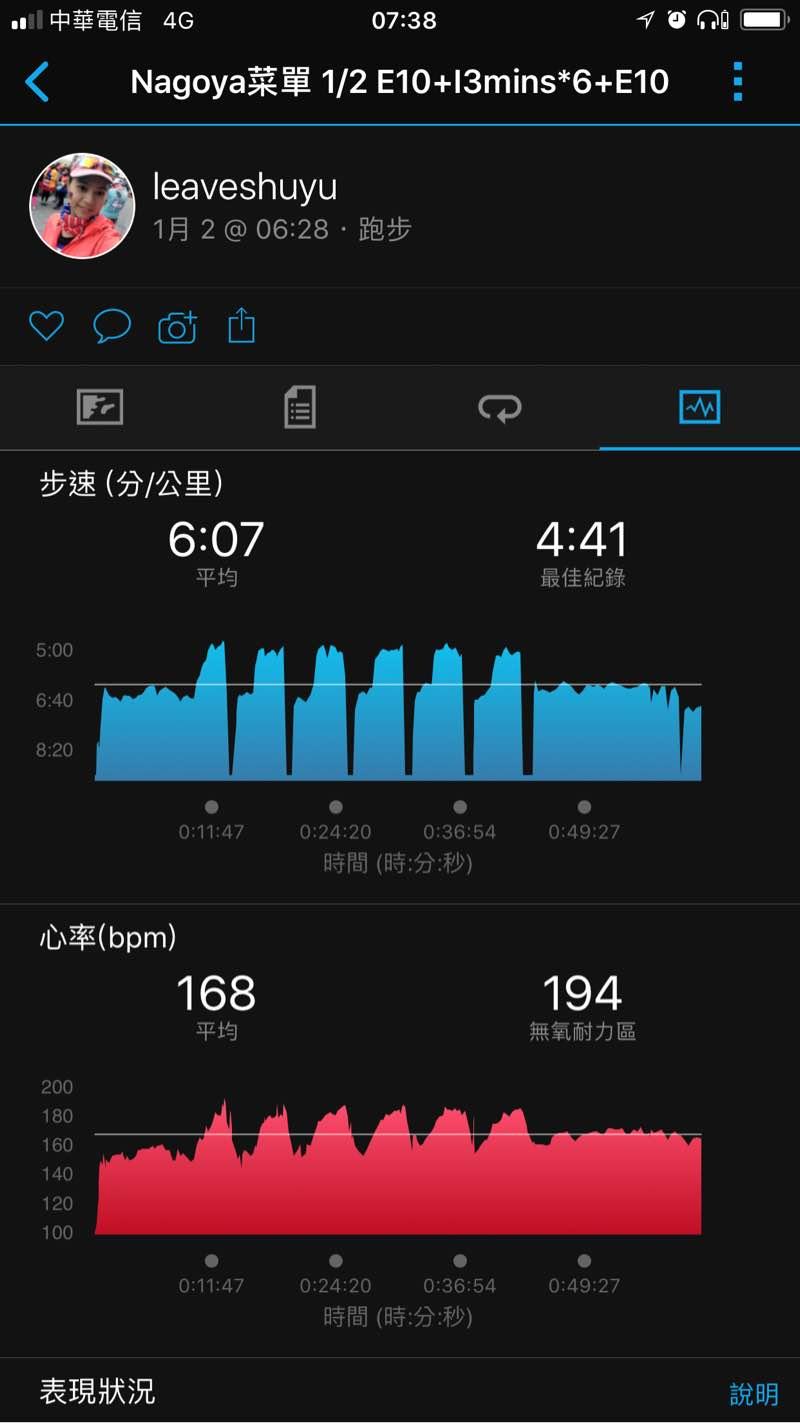
Task: Open comments with the speech bubble icon
Action: click(112, 326)
